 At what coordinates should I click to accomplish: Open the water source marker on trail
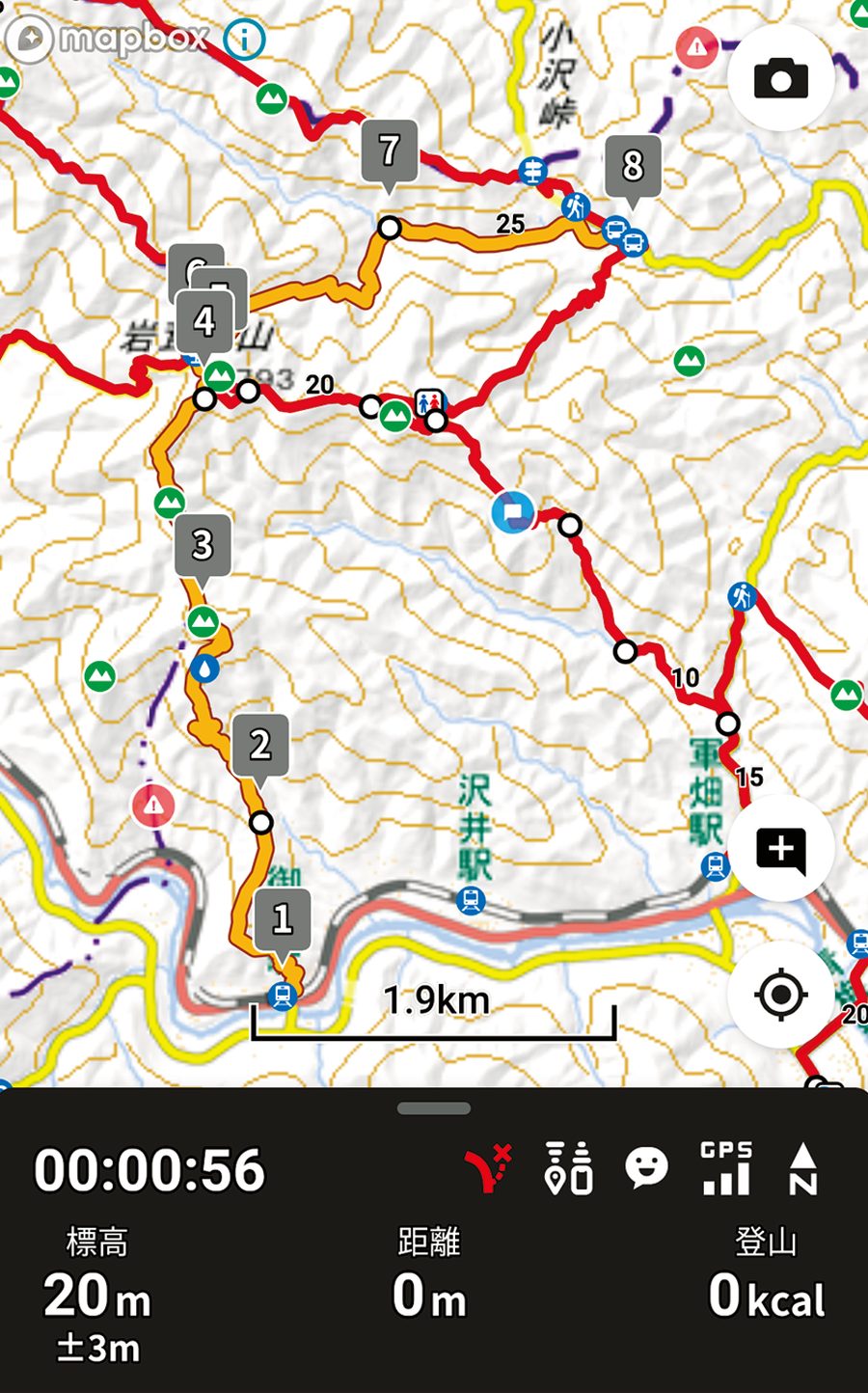click(x=204, y=669)
